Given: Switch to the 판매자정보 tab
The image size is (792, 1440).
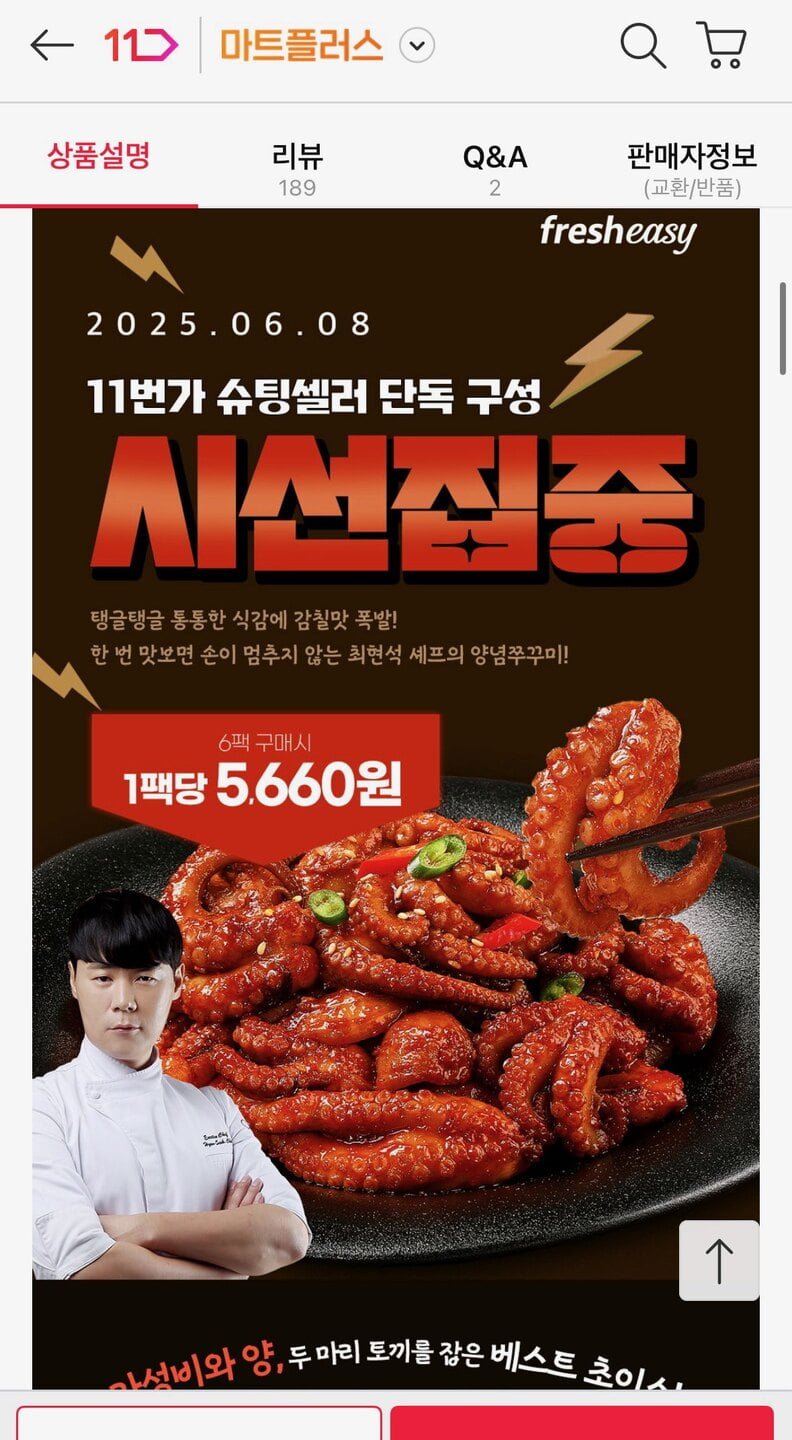Looking at the screenshot, I should point(692,168).
